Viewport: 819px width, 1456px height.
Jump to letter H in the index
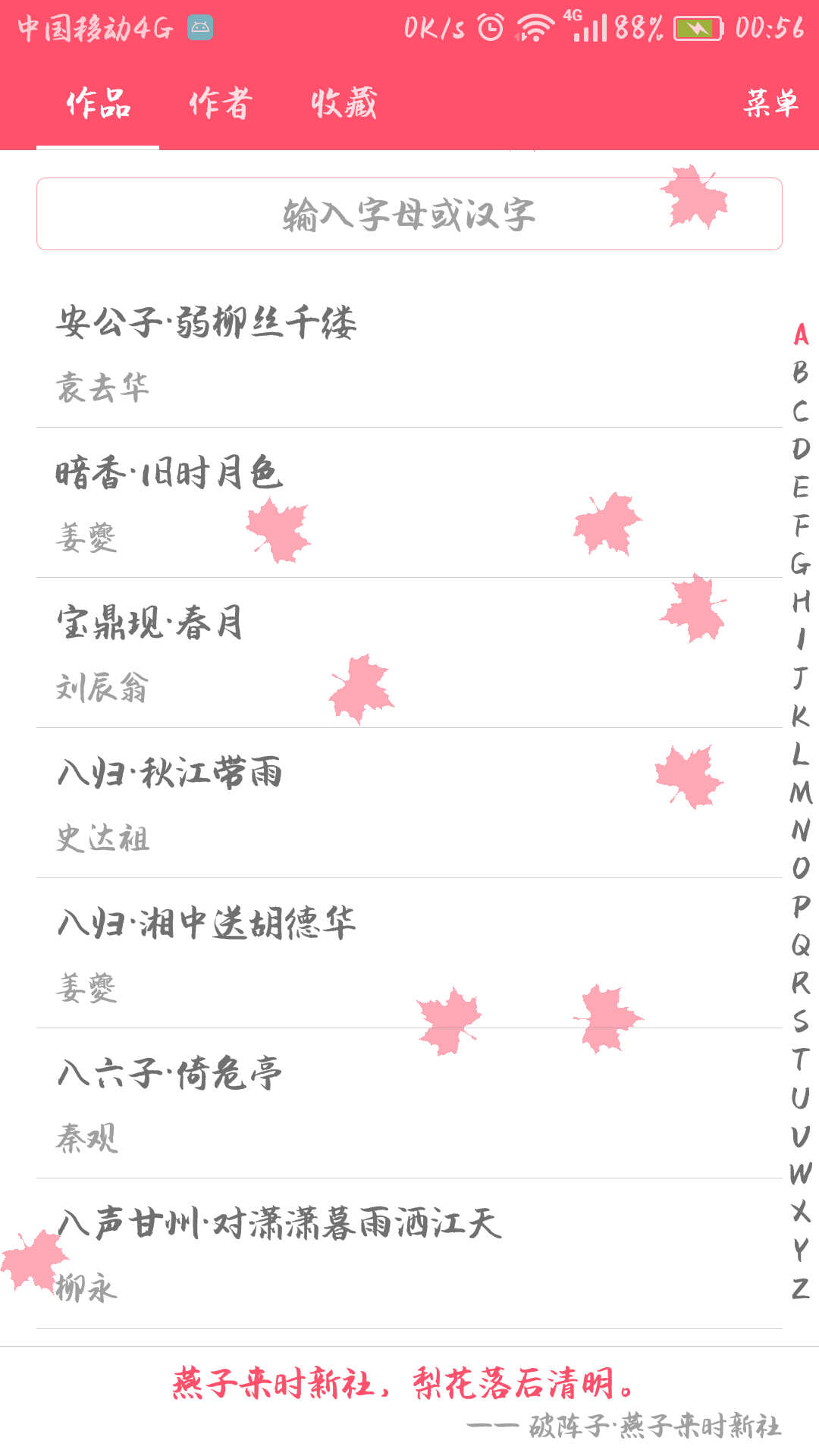coord(800,601)
